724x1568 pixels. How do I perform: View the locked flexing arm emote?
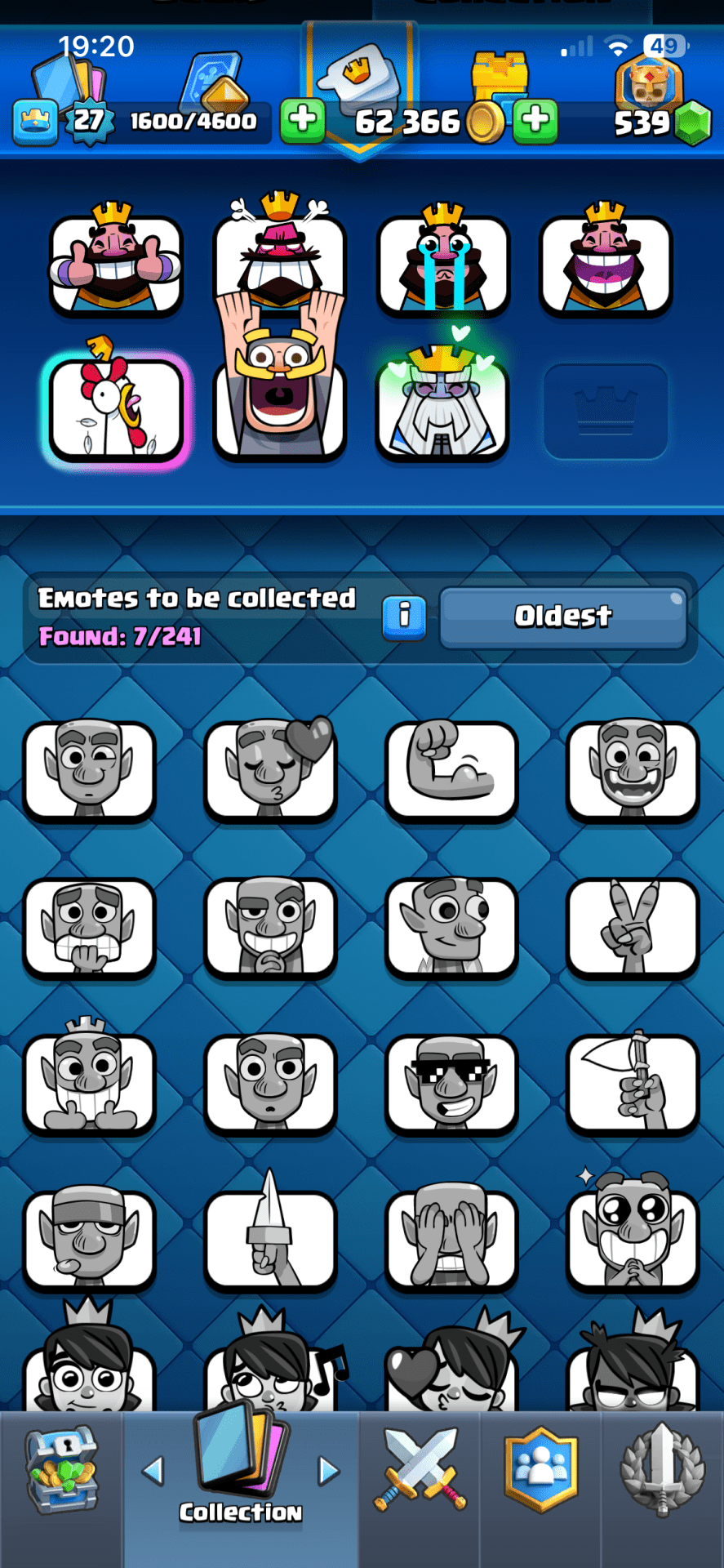pyautogui.click(x=451, y=769)
